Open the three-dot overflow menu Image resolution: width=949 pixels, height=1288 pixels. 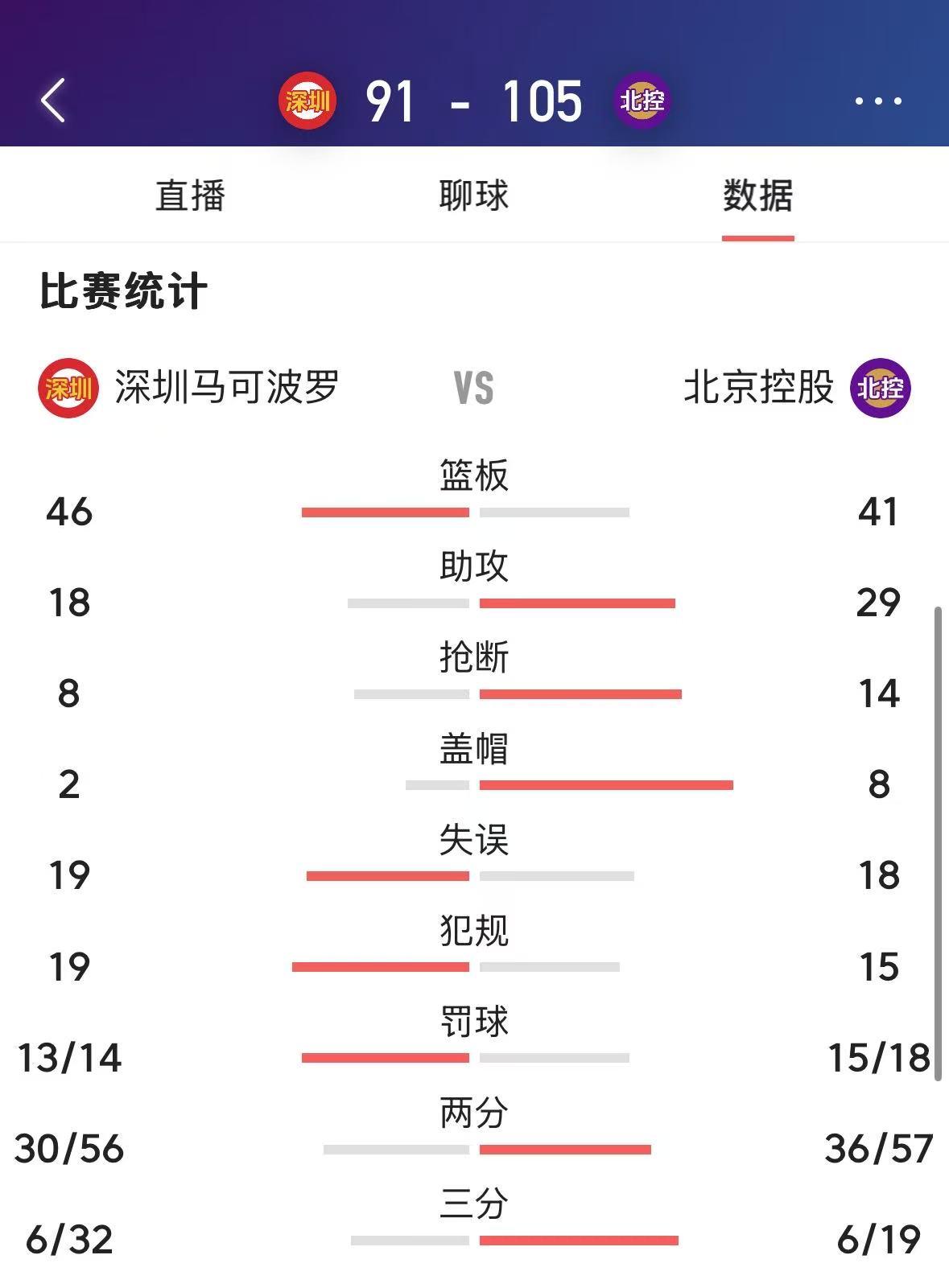pyautogui.click(x=877, y=101)
